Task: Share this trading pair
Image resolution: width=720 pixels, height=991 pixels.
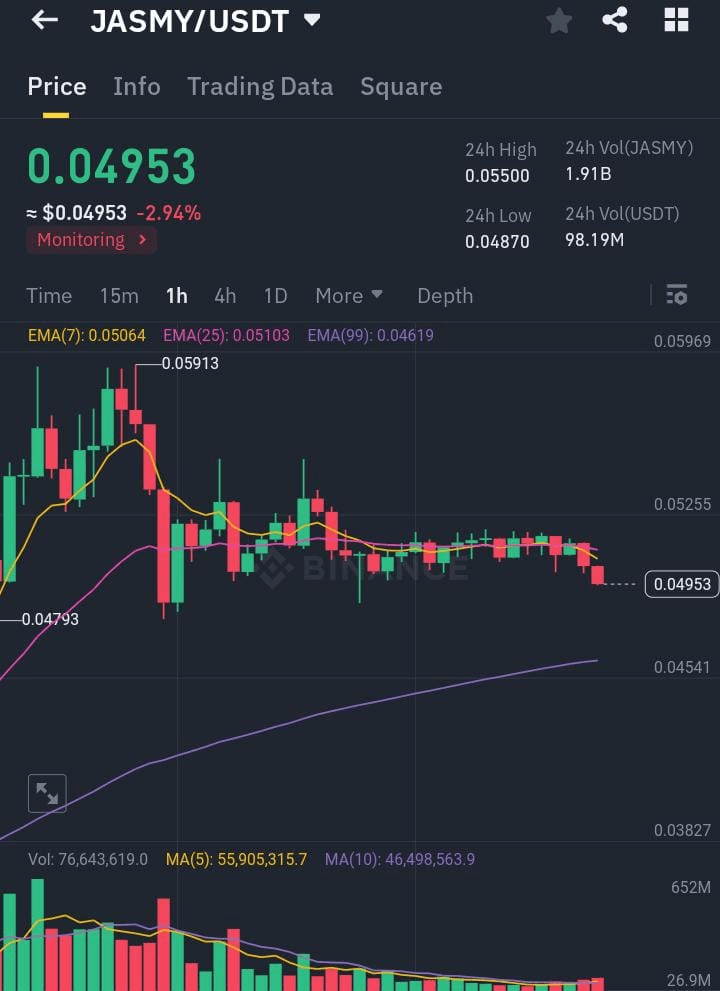Action: (x=615, y=20)
